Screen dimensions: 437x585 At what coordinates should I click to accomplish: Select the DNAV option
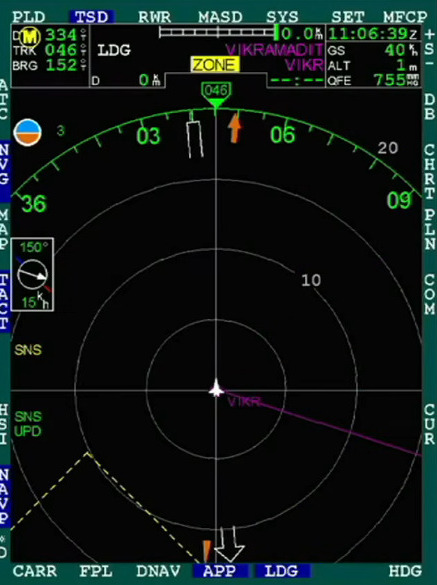(x=158, y=571)
